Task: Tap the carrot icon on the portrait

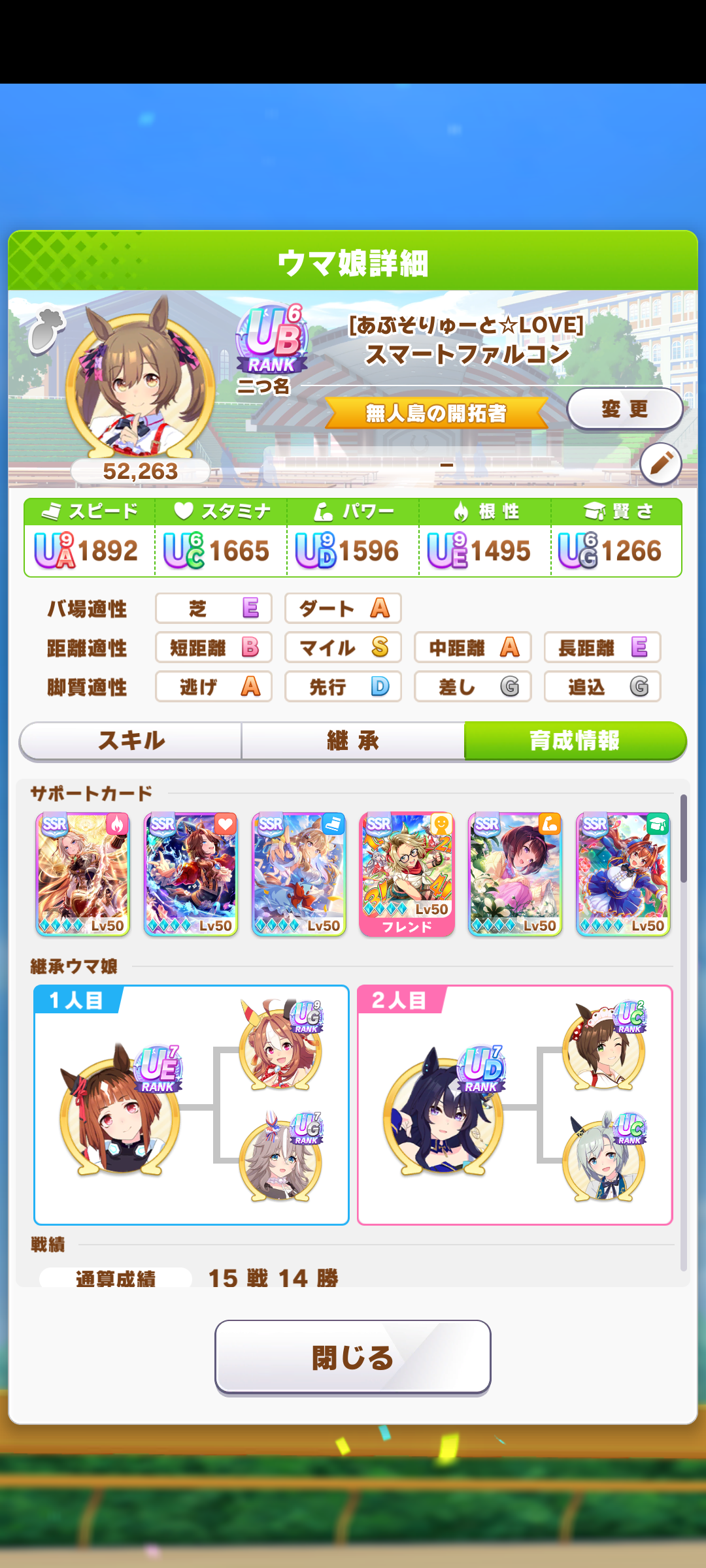Action: 46,330
